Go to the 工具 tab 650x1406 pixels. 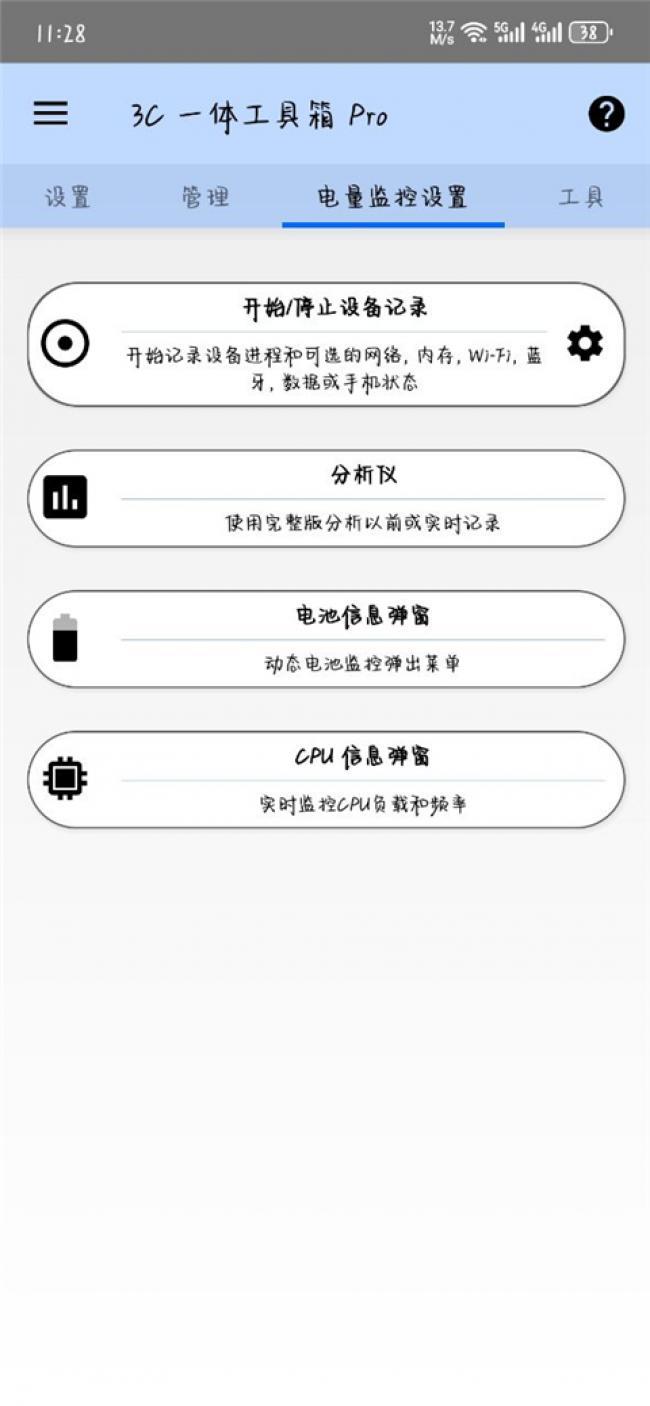click(x=581, y=197)
